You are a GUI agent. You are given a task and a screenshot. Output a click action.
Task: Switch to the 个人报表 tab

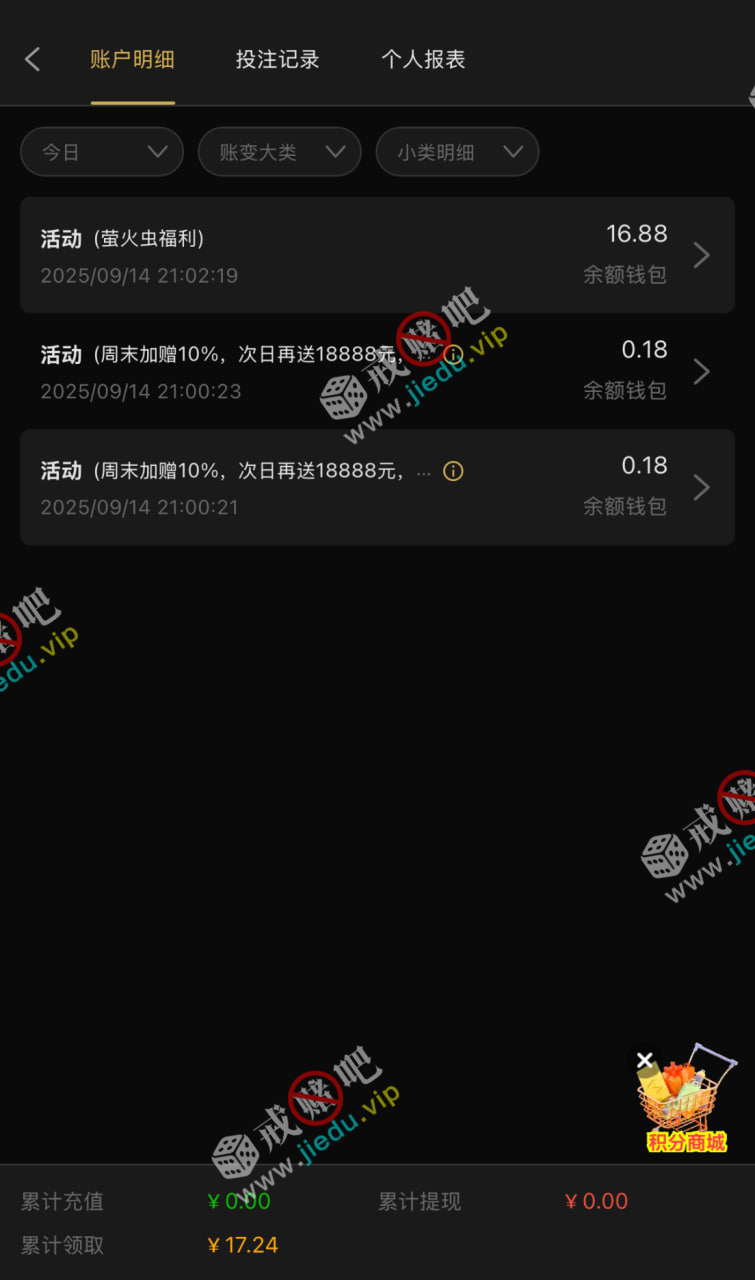point(423,60)
